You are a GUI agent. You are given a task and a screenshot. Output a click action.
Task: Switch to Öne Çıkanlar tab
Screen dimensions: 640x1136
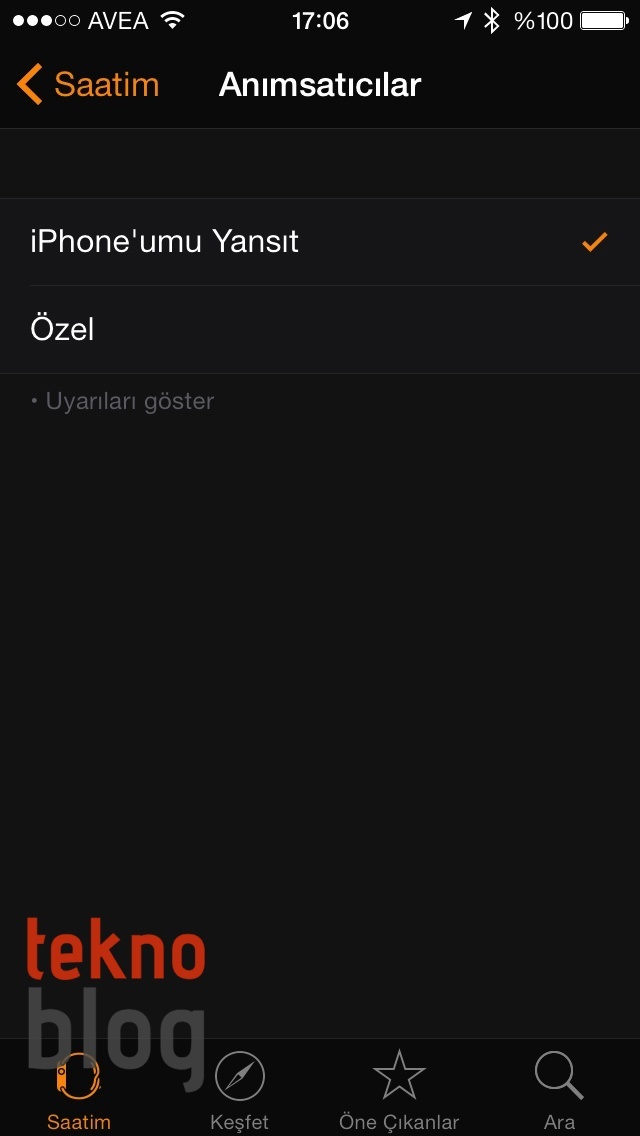click(x=399, y=1090)
